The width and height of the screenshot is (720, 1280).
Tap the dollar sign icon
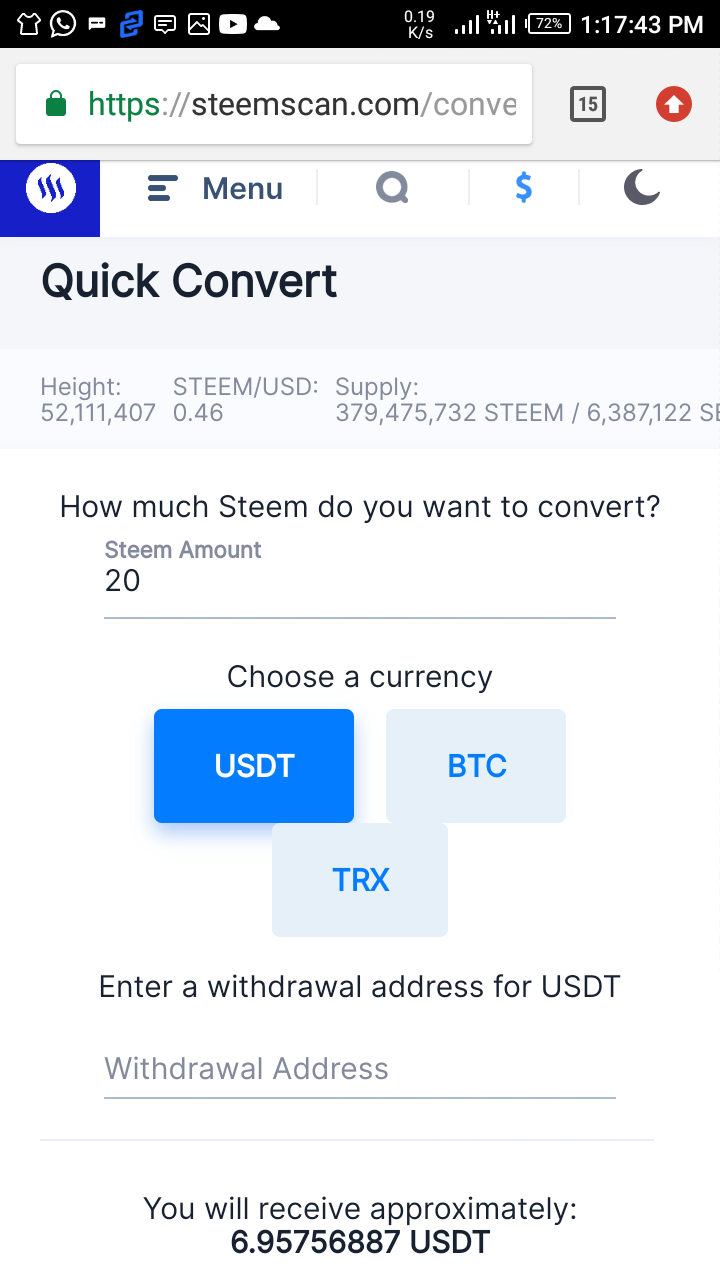[523, 188]
